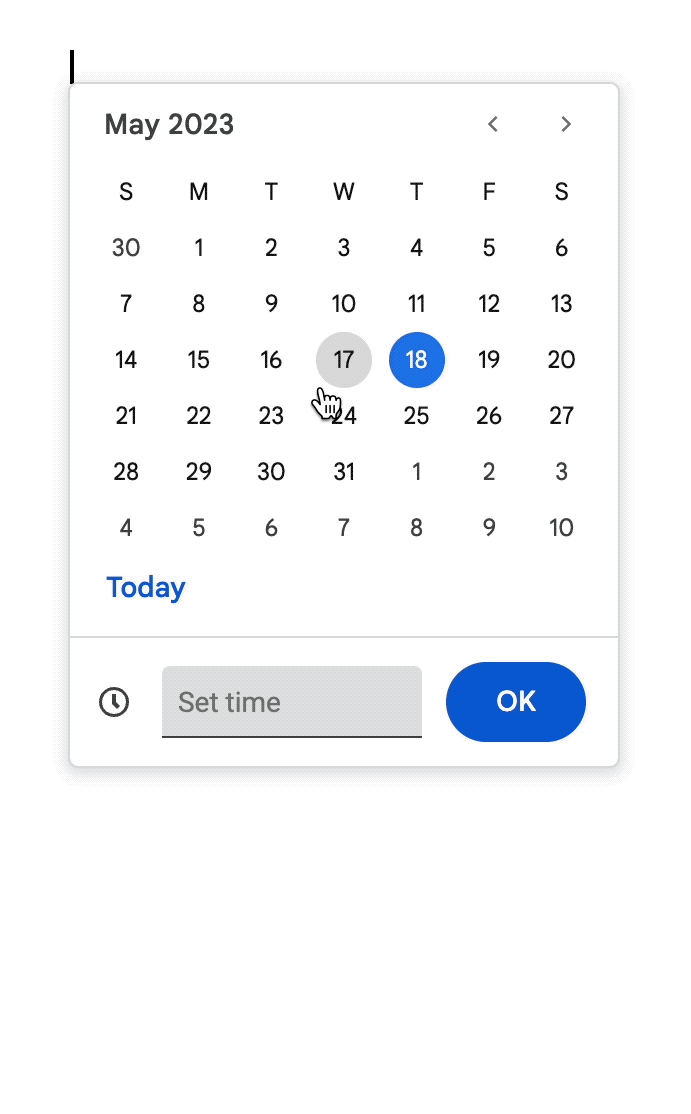Choose May 31 in the calendar

click(x=344, y=472)
